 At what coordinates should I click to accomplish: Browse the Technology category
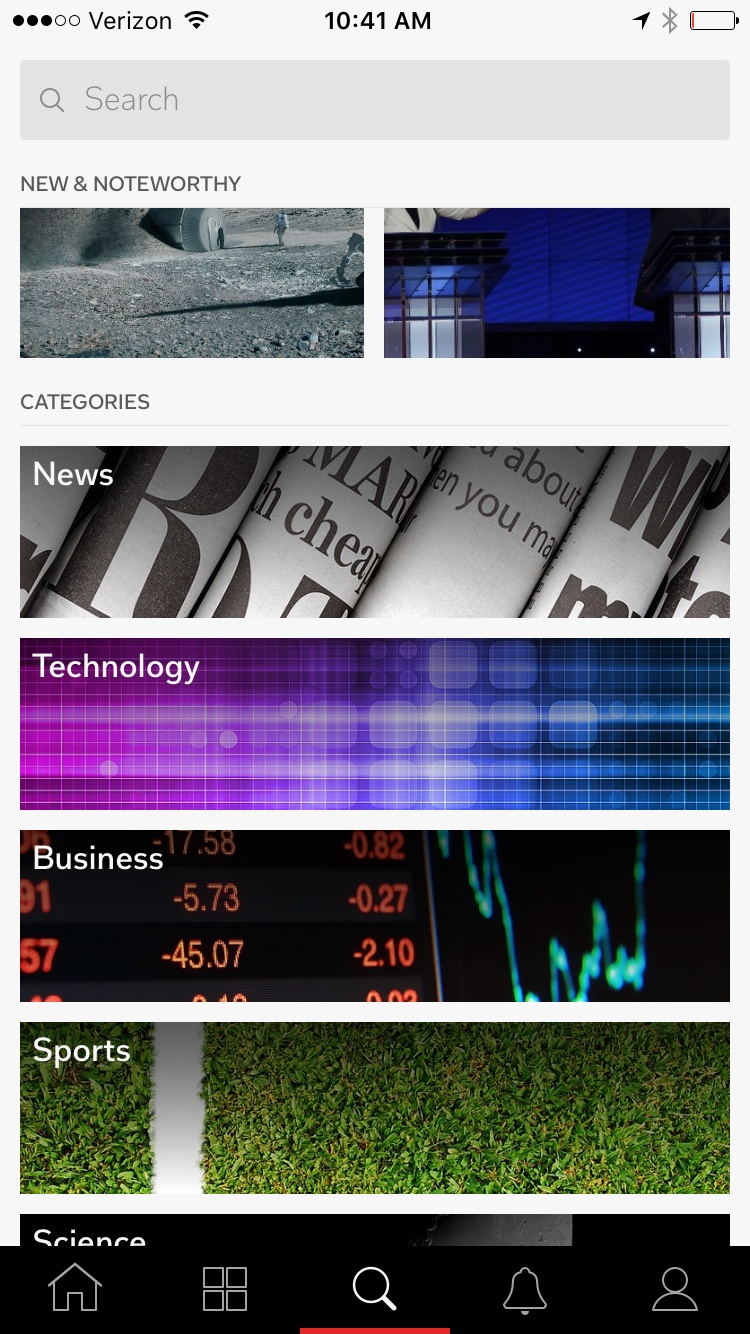[x=375, y=724]
